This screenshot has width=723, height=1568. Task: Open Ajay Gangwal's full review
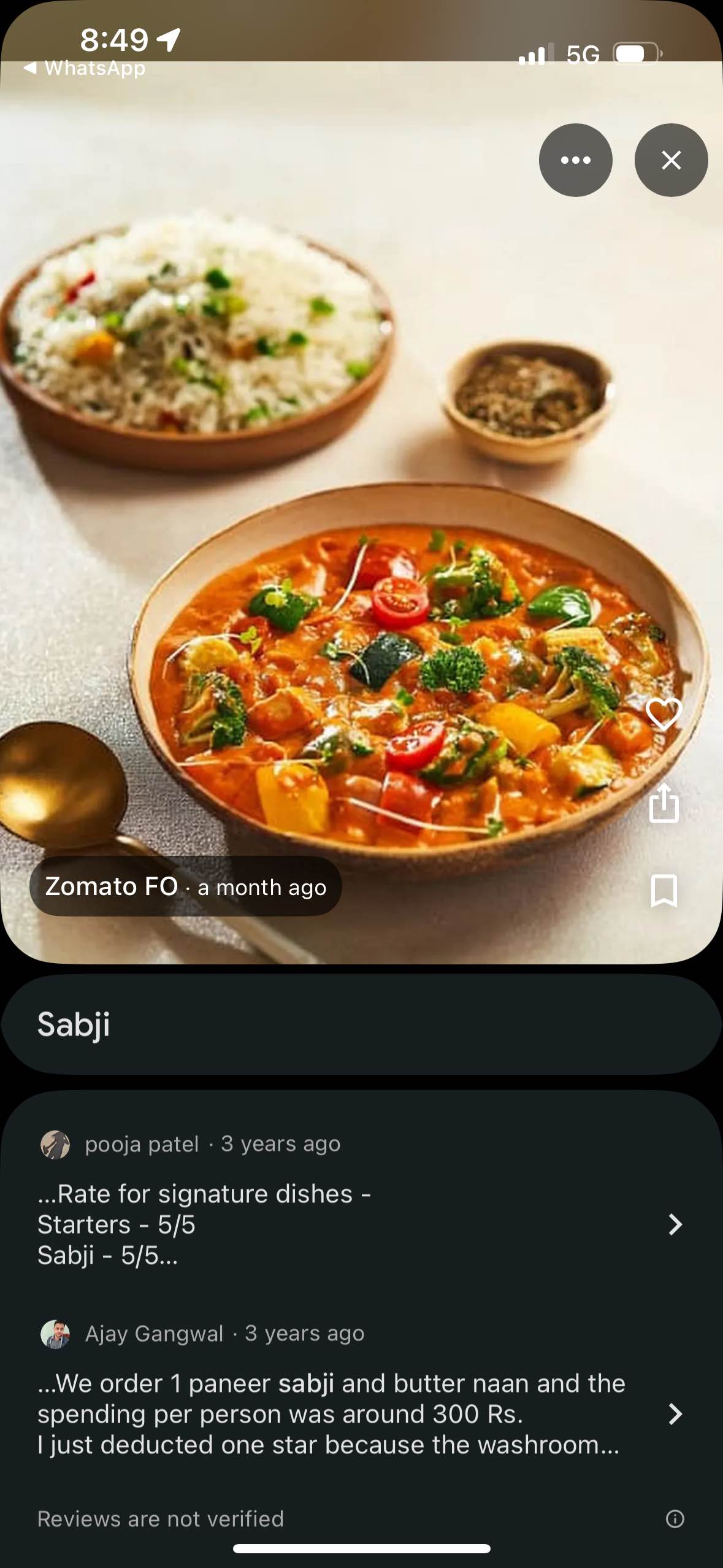click(x=675, y=1413)
